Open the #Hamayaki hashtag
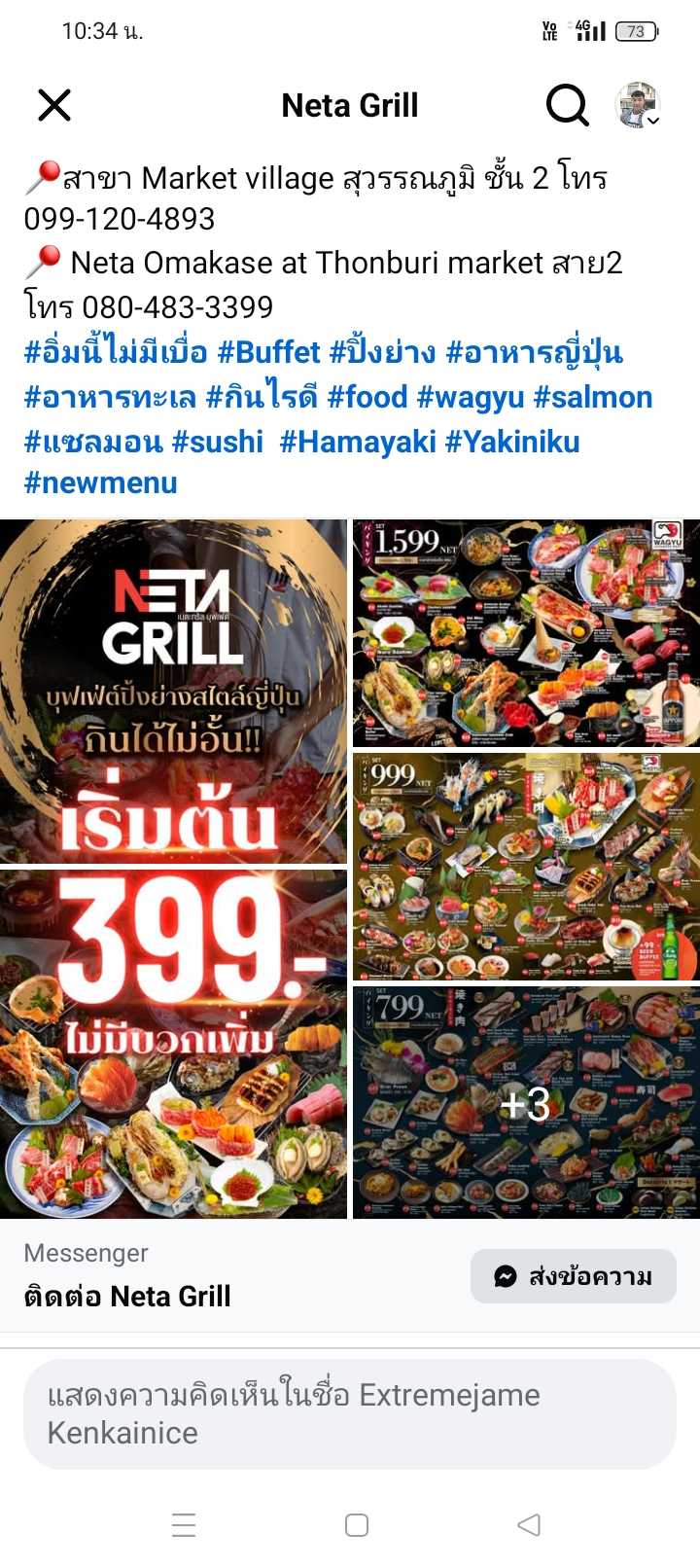Screen dimensions: 700x1568 tap(358, 442)
